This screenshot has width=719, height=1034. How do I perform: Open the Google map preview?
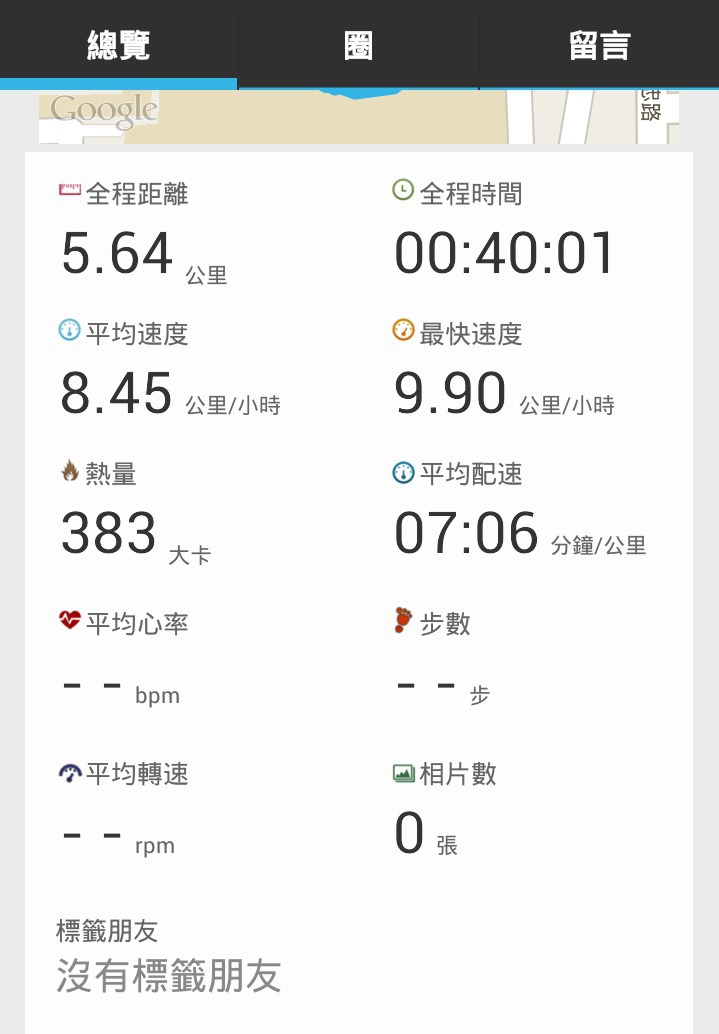pyautogui.click(x=359, y=116)
